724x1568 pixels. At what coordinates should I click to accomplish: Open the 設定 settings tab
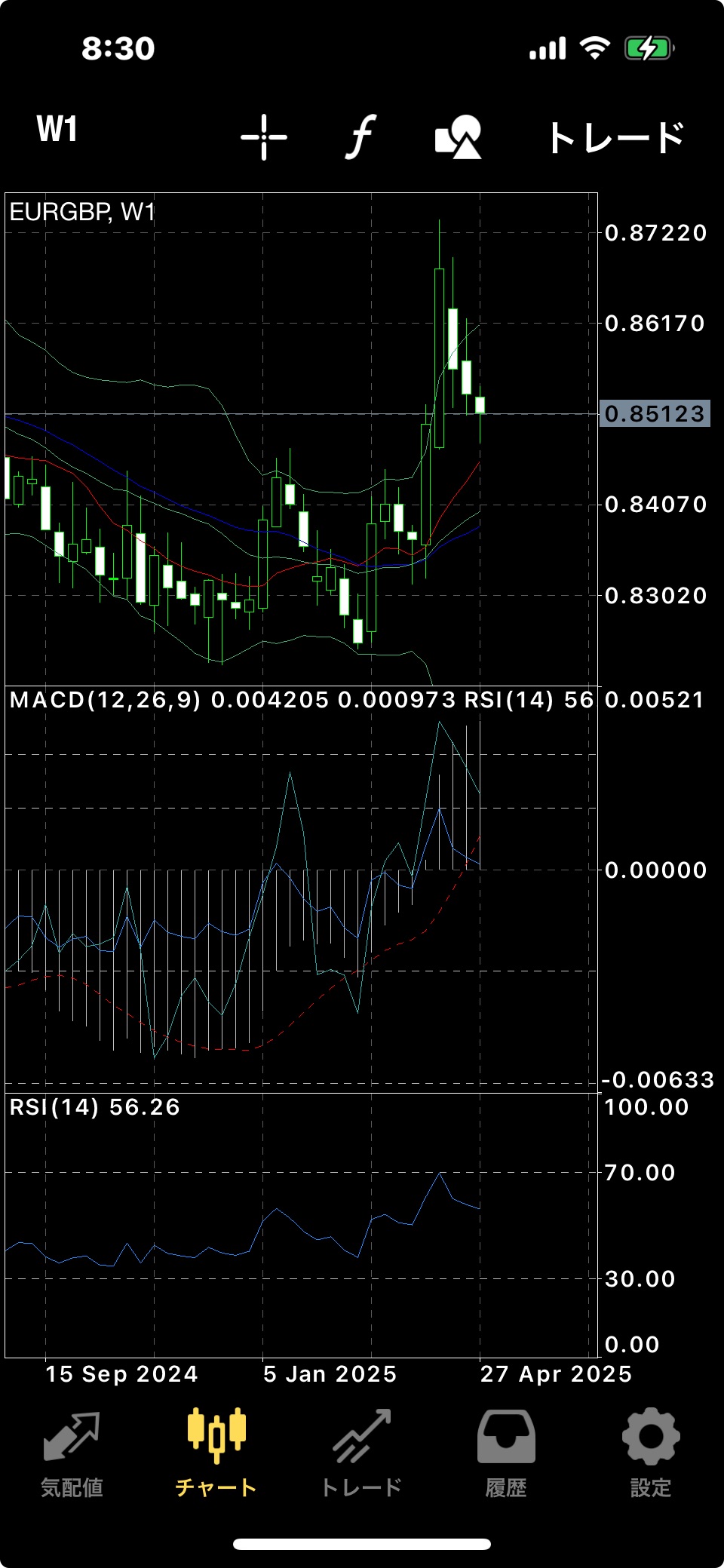pos(651,1455)
